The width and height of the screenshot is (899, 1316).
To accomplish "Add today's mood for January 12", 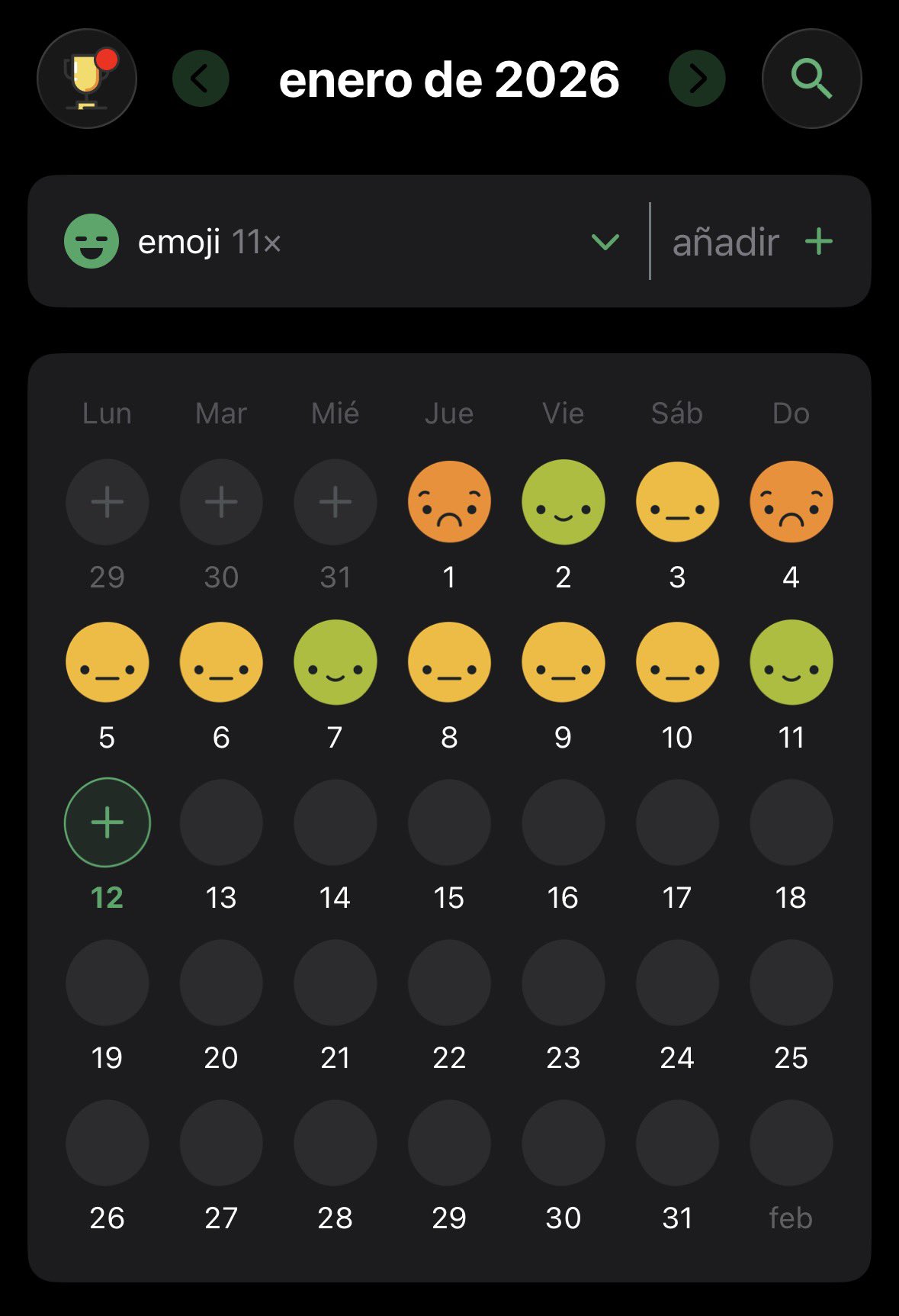I will 107,822.
